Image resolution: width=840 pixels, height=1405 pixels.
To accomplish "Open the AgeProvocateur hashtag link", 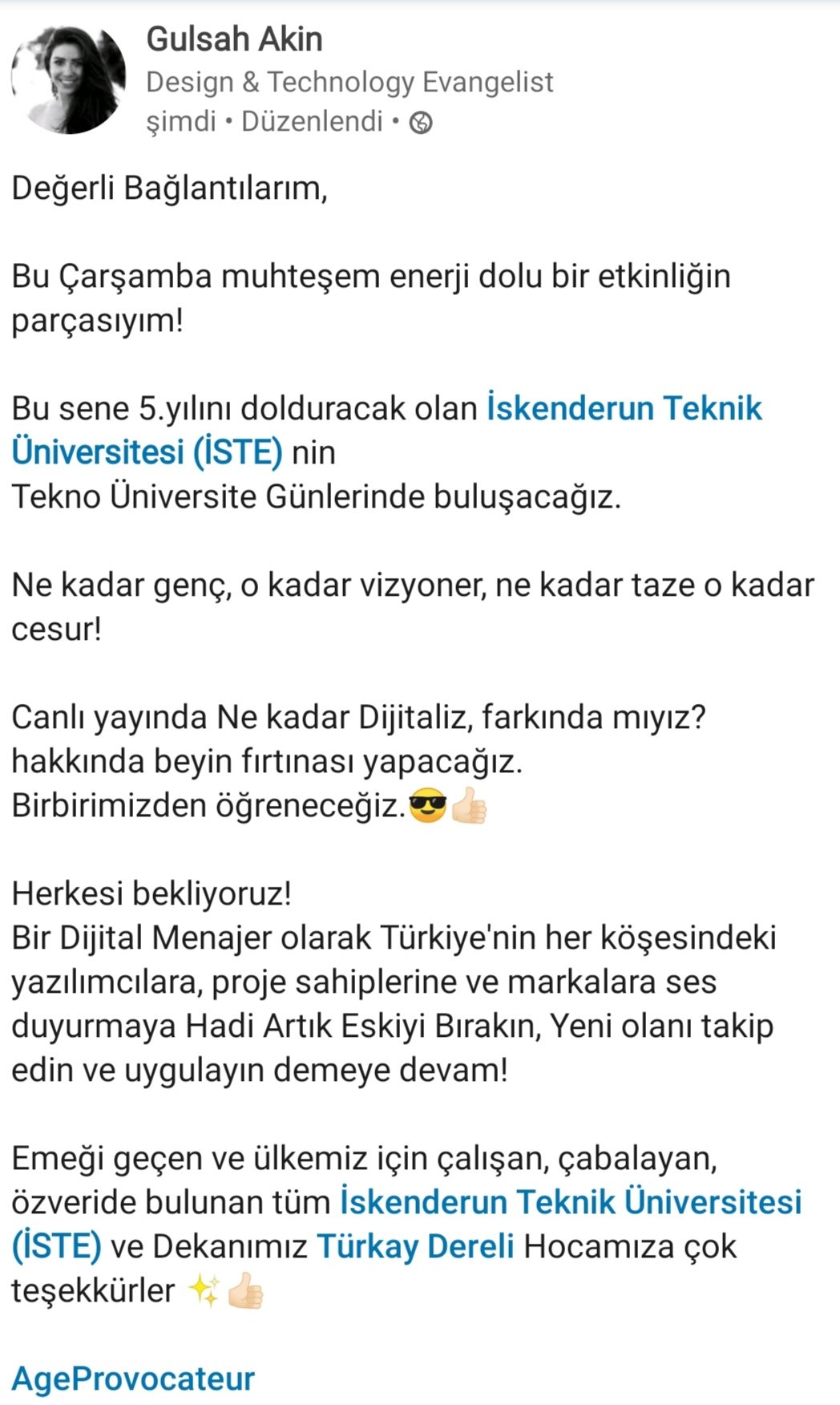I will 133,1379.
